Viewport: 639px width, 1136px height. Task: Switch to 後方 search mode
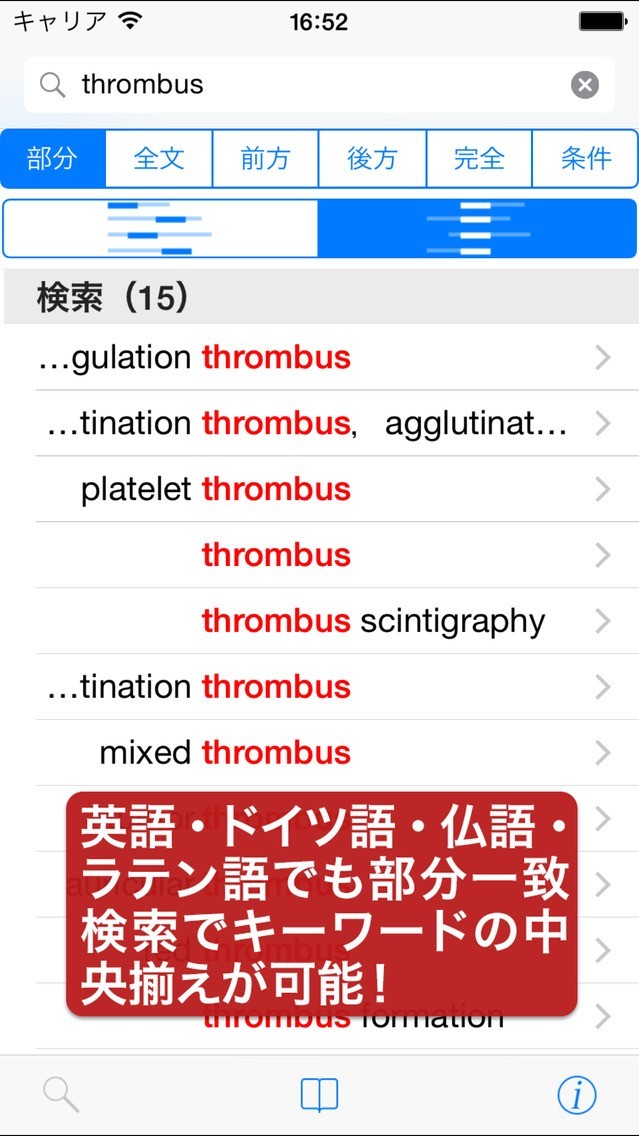click(x=372, y=159)
